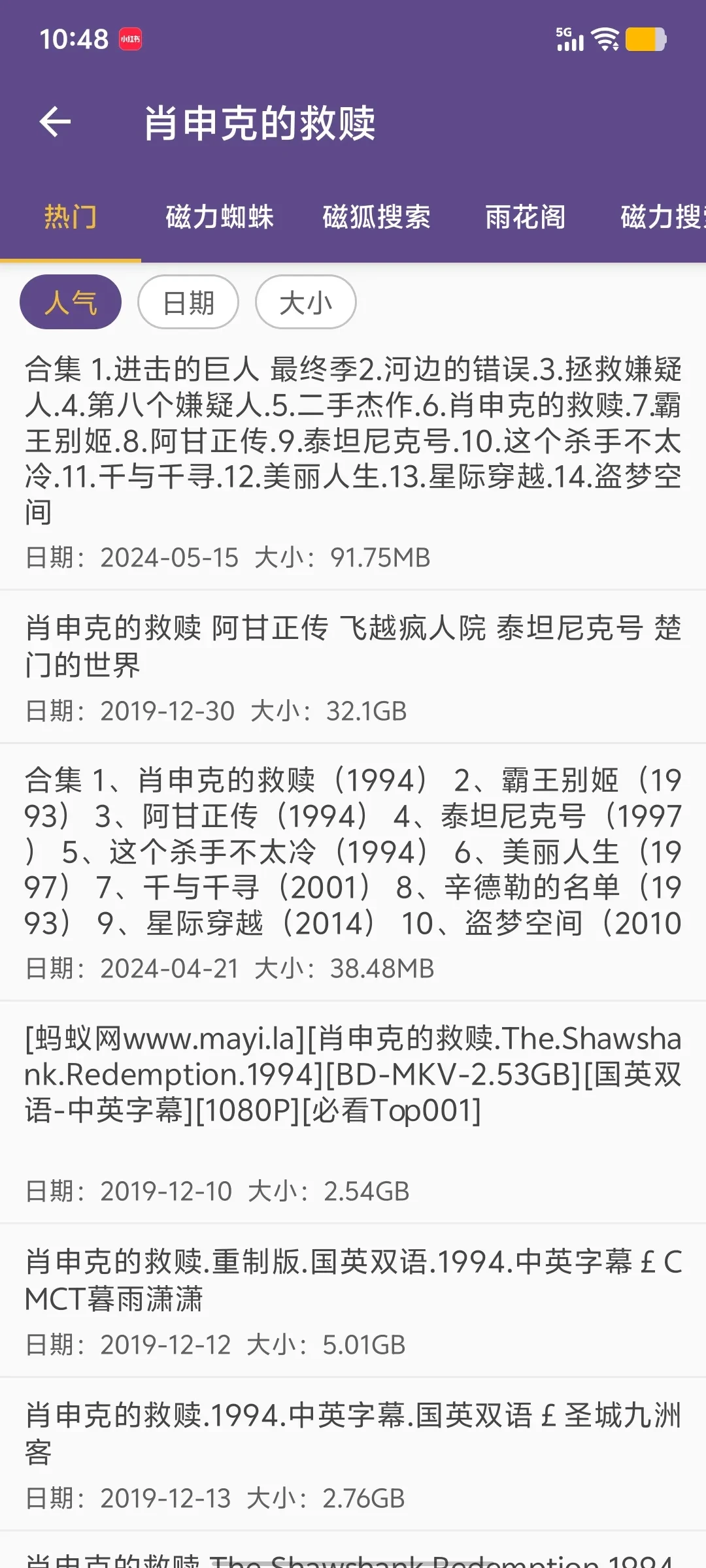The width and height of the screenshot is (706, 1568).
Task: Open the 磁狐搜索 tab
Action: (x=377, y=217)
